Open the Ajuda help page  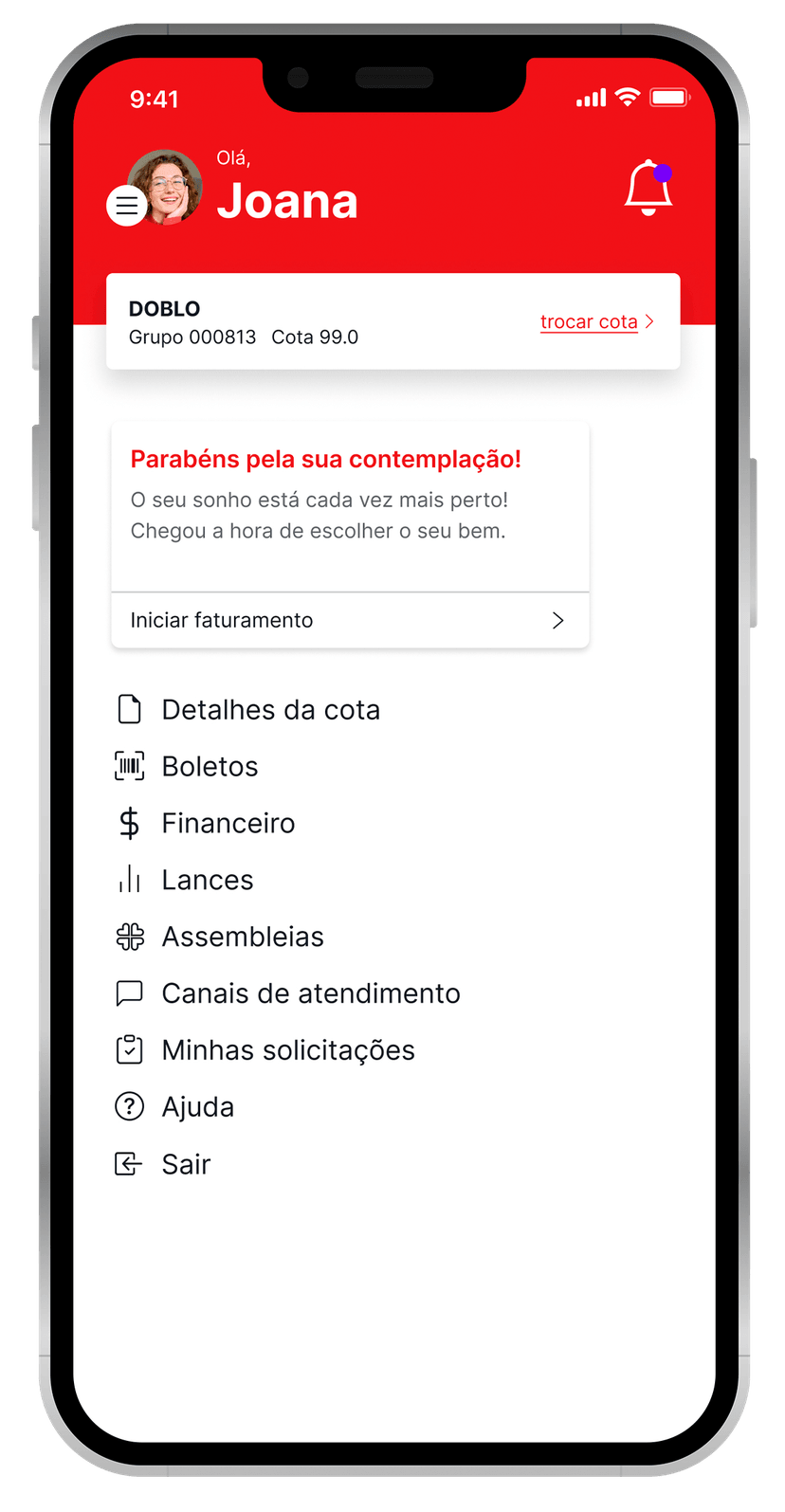click(x=197, y=1107)
